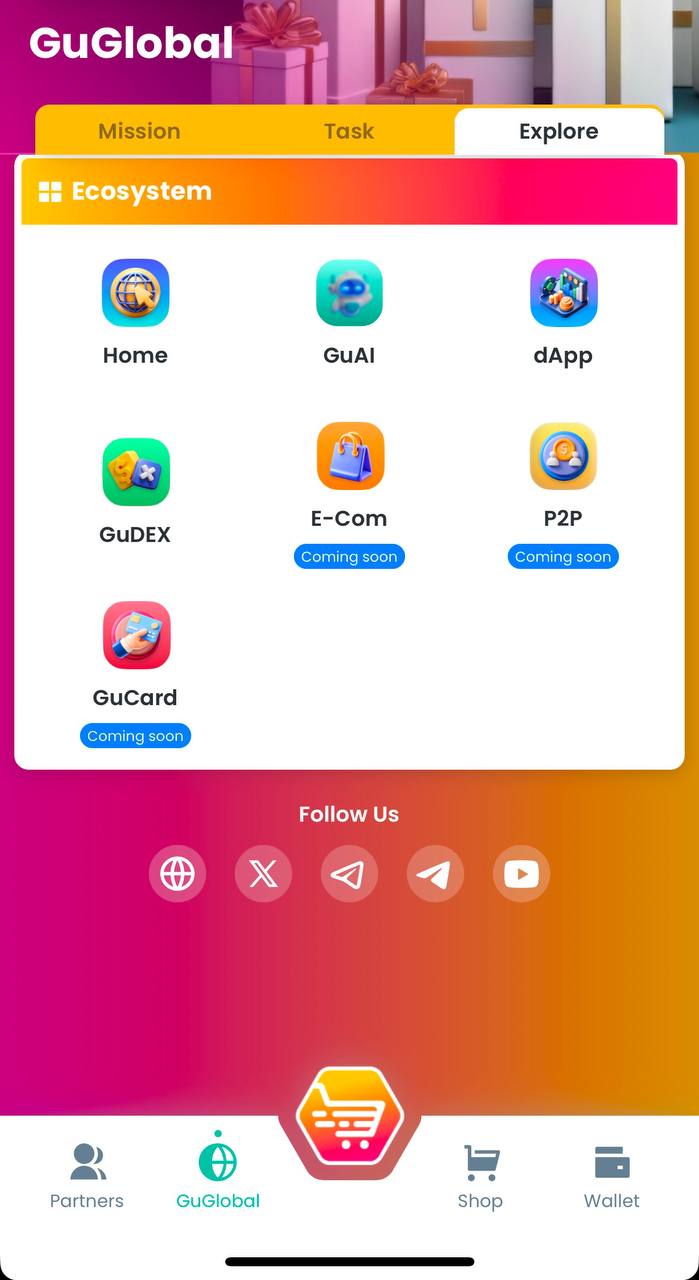Open the X social profile icon
Image resolution: width=699 pixels, height=1280 pixels.
pyautogui.click(x=263, y=874)
